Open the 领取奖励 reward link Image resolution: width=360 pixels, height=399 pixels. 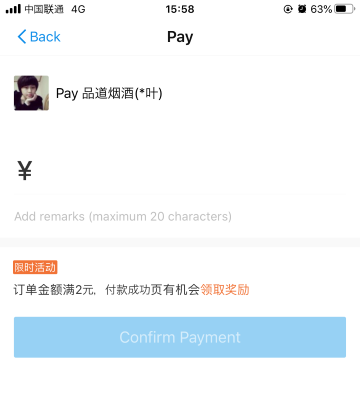pyautogui.click(x=225, y=289)
